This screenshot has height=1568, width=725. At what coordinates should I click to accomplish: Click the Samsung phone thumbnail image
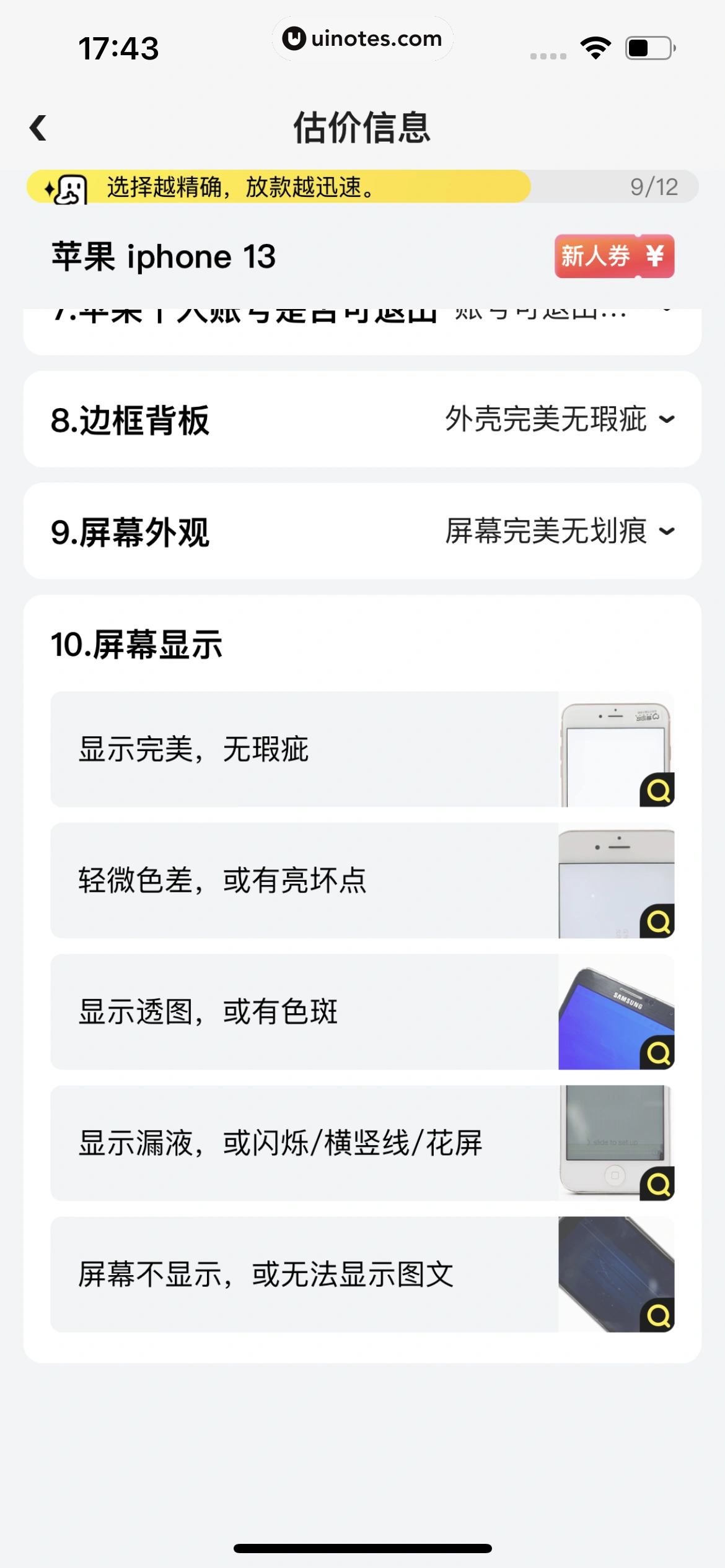pos(616,1013)
